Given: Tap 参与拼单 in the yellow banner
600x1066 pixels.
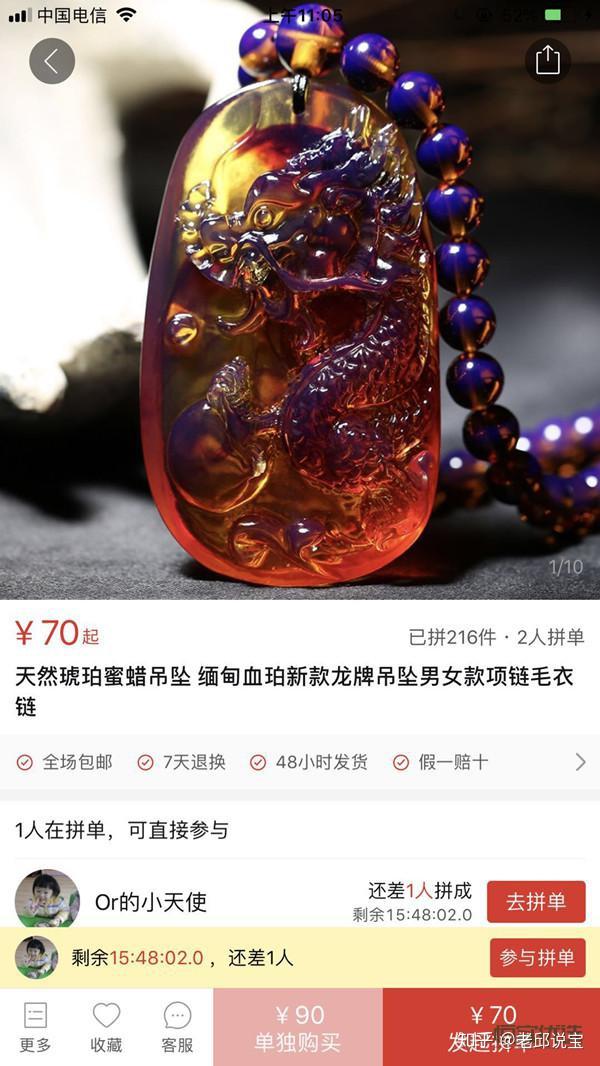Looking at the screenshot, I should [537, 957].
